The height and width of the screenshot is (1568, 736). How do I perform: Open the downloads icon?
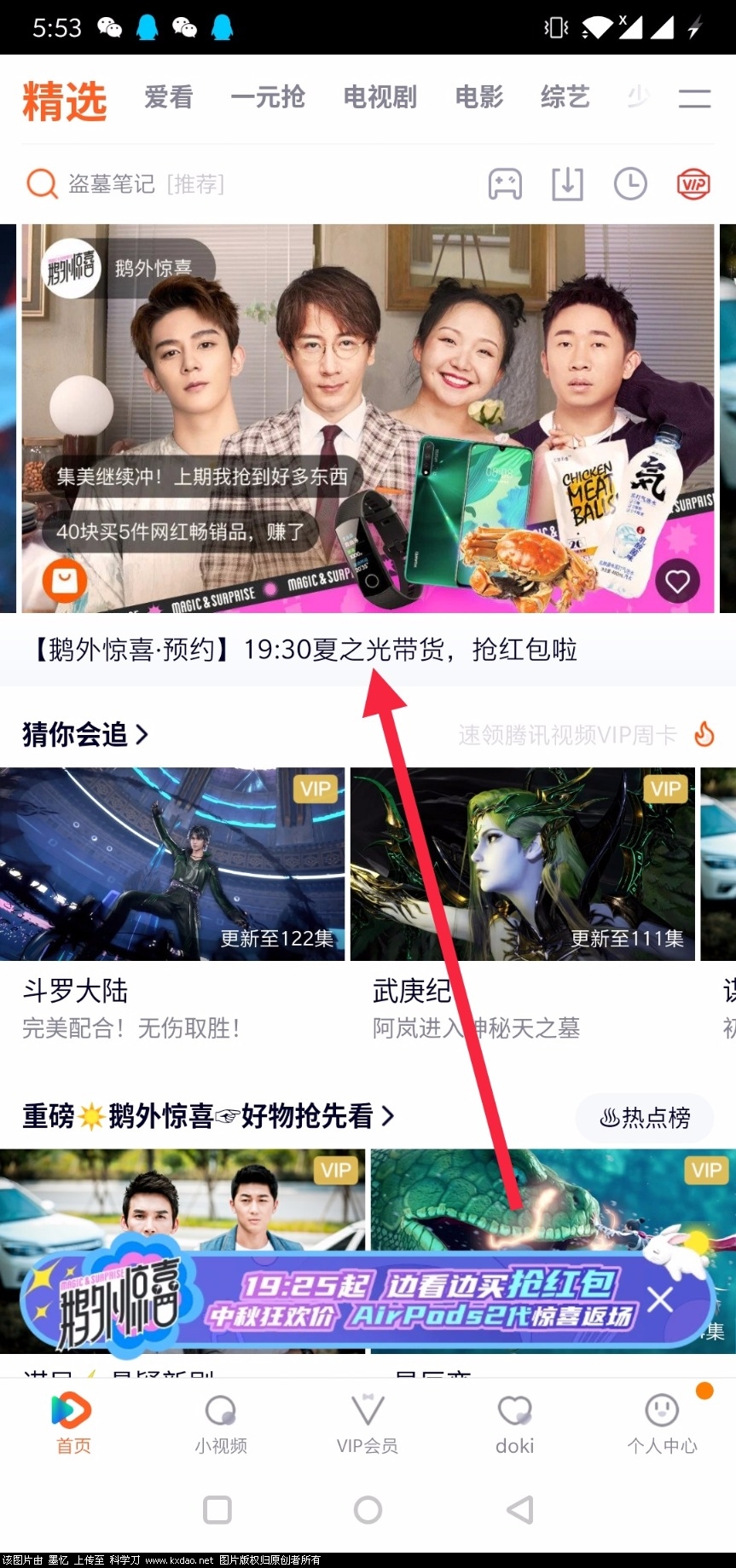tap(567, 184)
